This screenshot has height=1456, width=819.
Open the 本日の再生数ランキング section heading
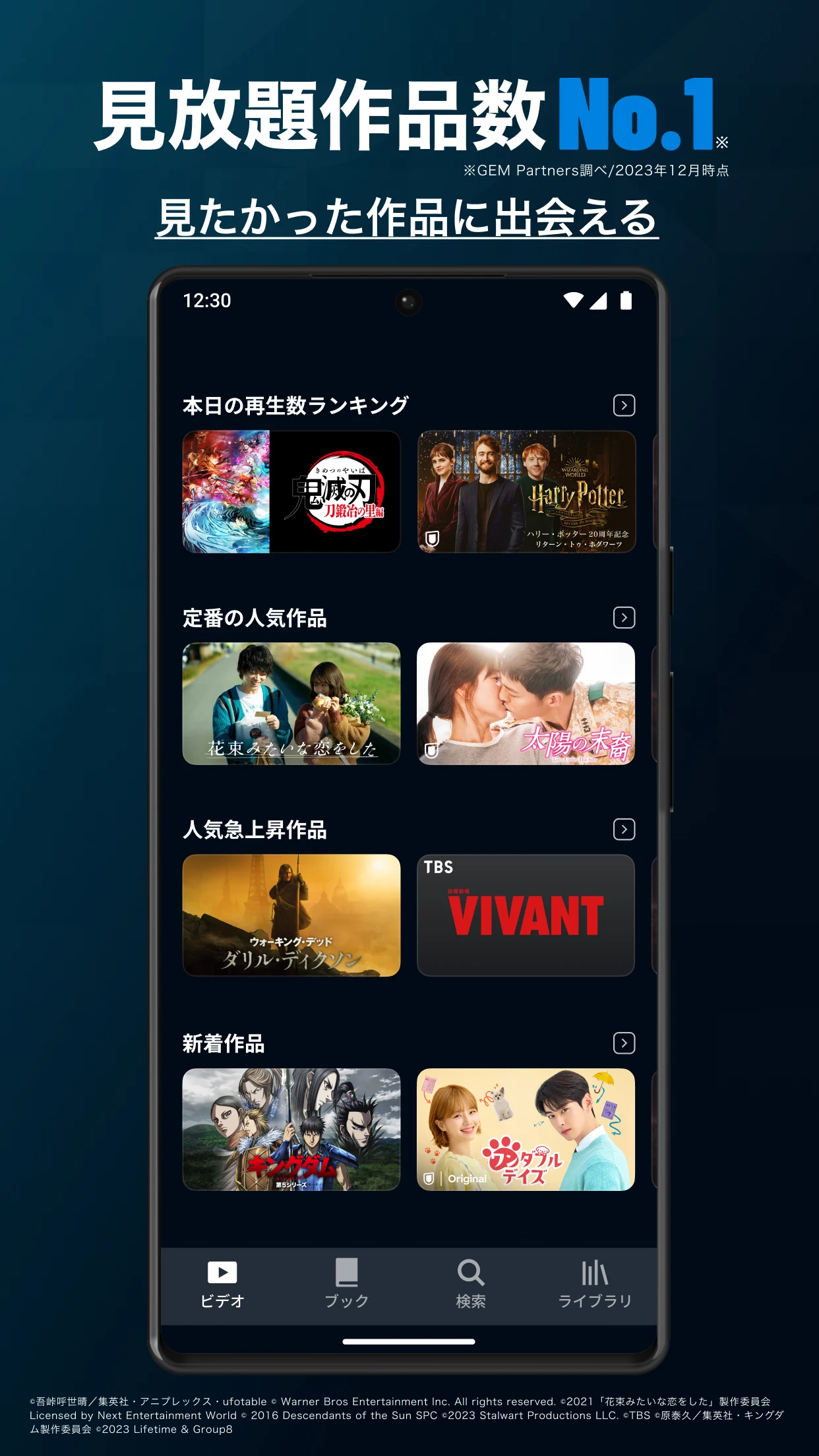point(295,404)
